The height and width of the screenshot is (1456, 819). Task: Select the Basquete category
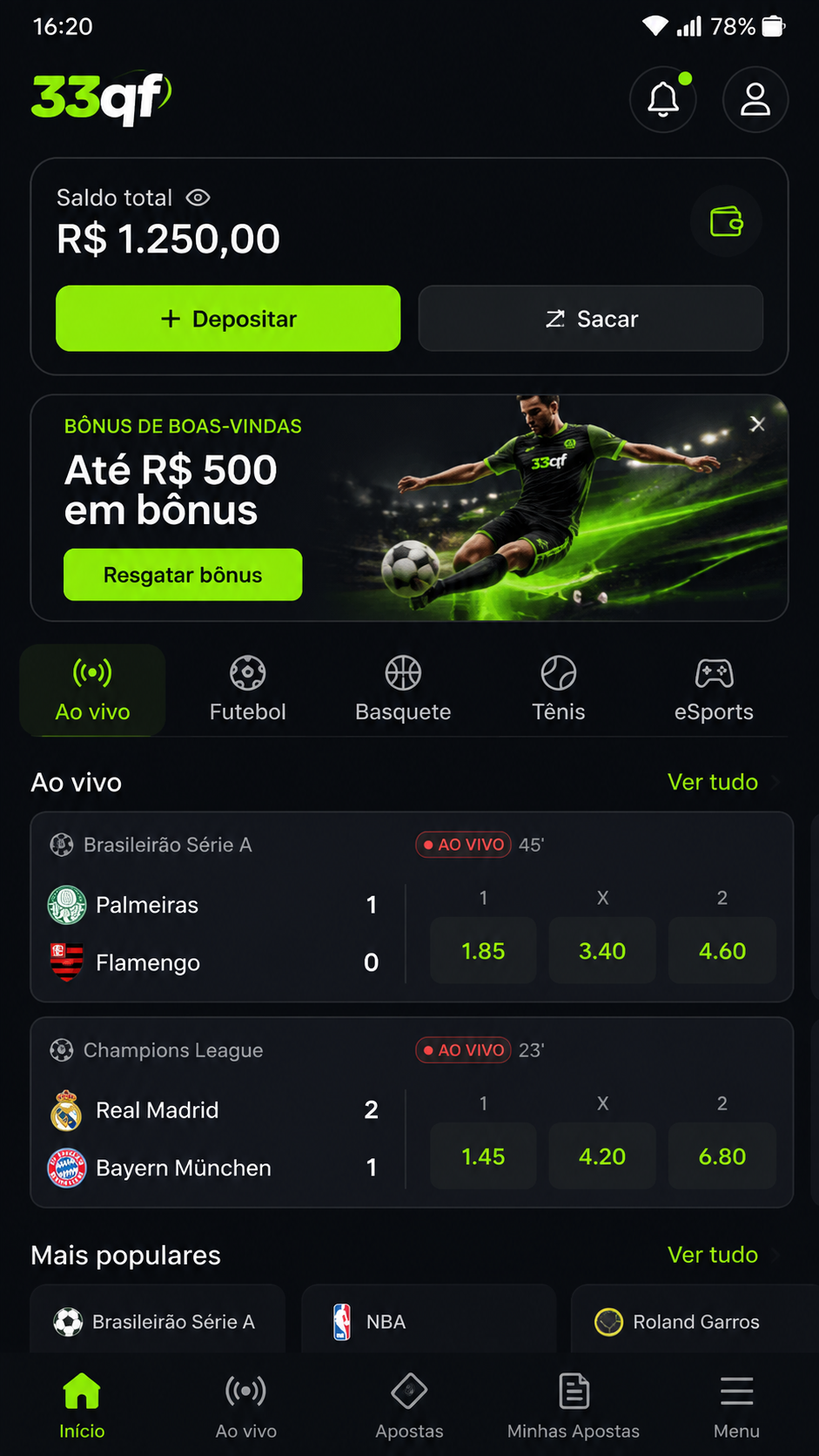click(x=403, y=690)
